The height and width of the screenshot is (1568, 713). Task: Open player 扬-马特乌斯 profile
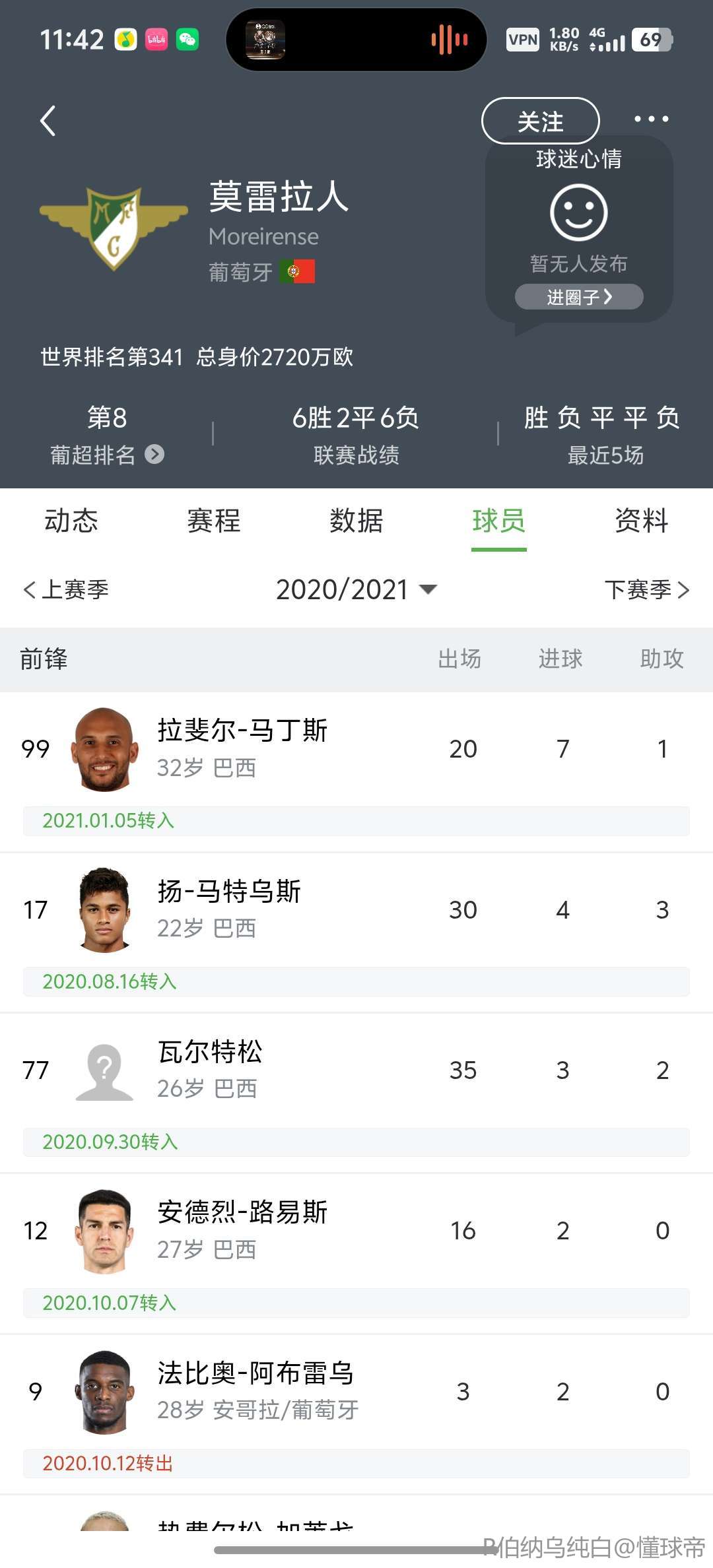tap(229, 909)
